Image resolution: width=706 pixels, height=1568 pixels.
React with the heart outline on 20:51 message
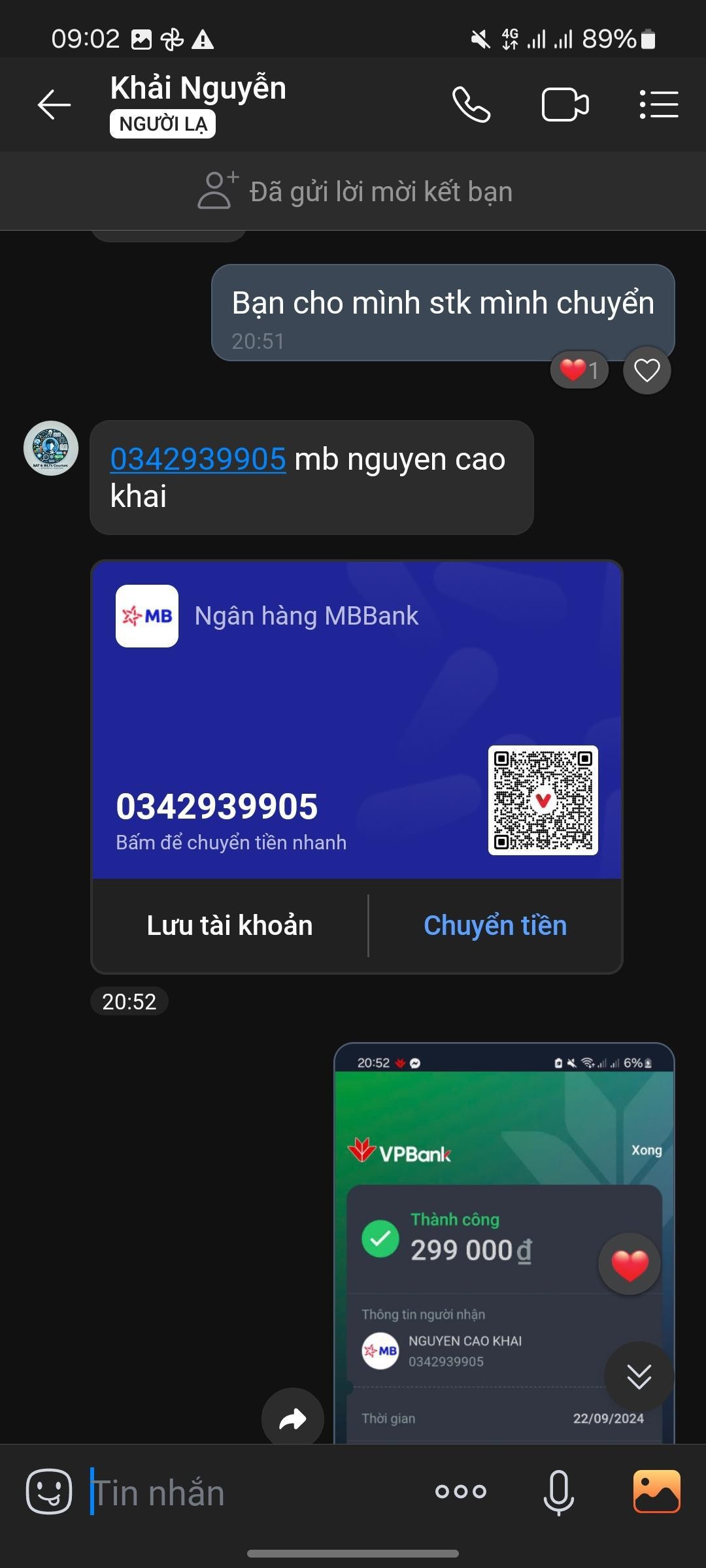tap(647, 370)
